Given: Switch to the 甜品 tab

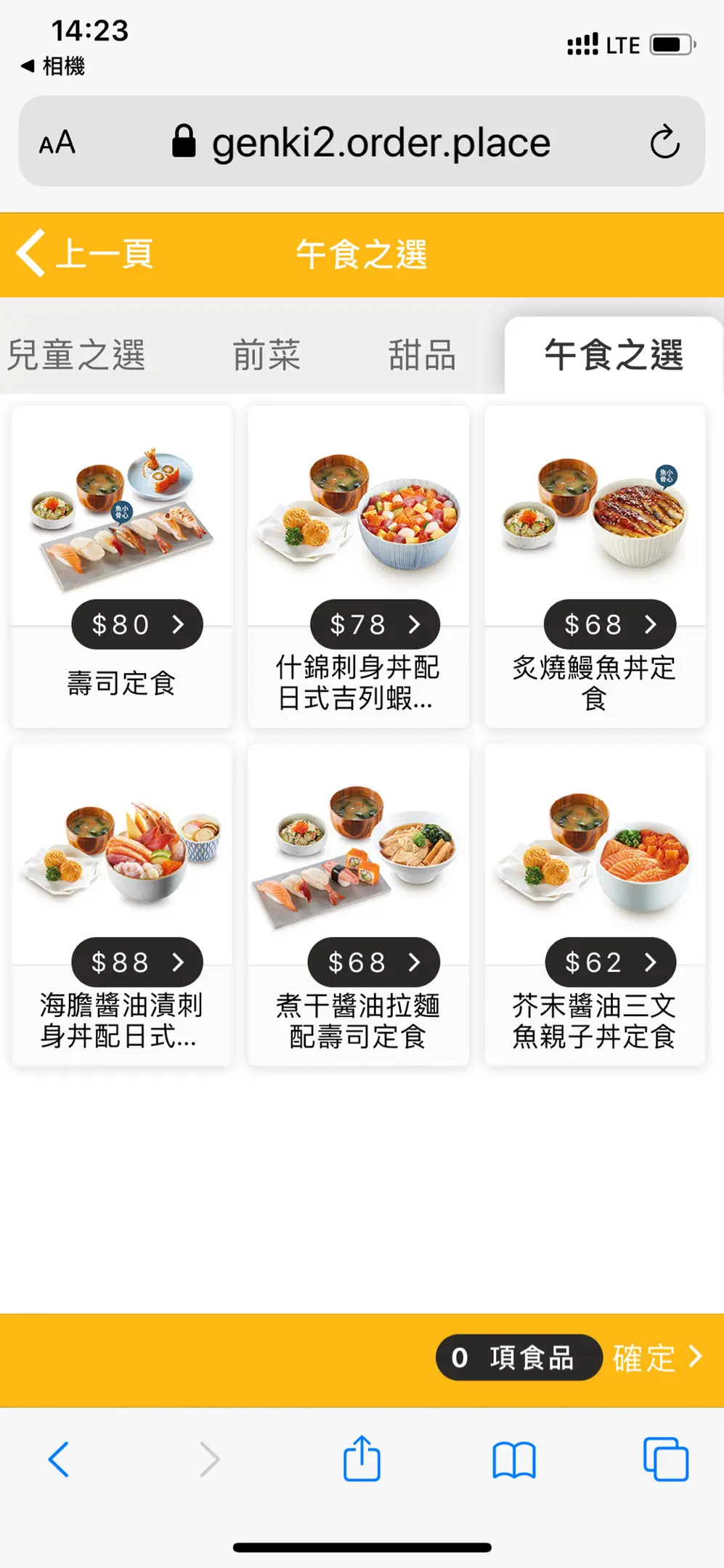Looking at the screenshot, I should [422, 356].
